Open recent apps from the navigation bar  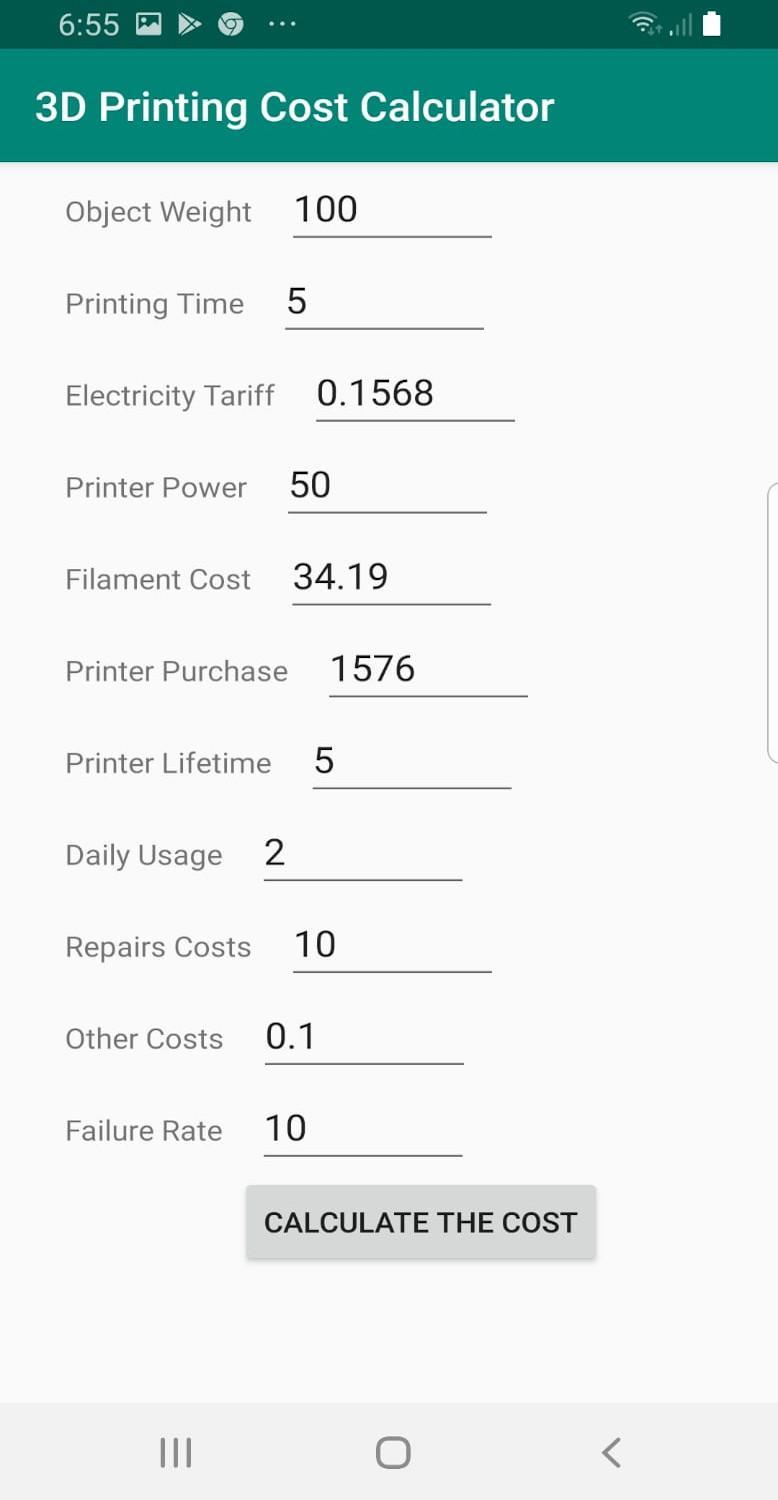click(176, 1452)
